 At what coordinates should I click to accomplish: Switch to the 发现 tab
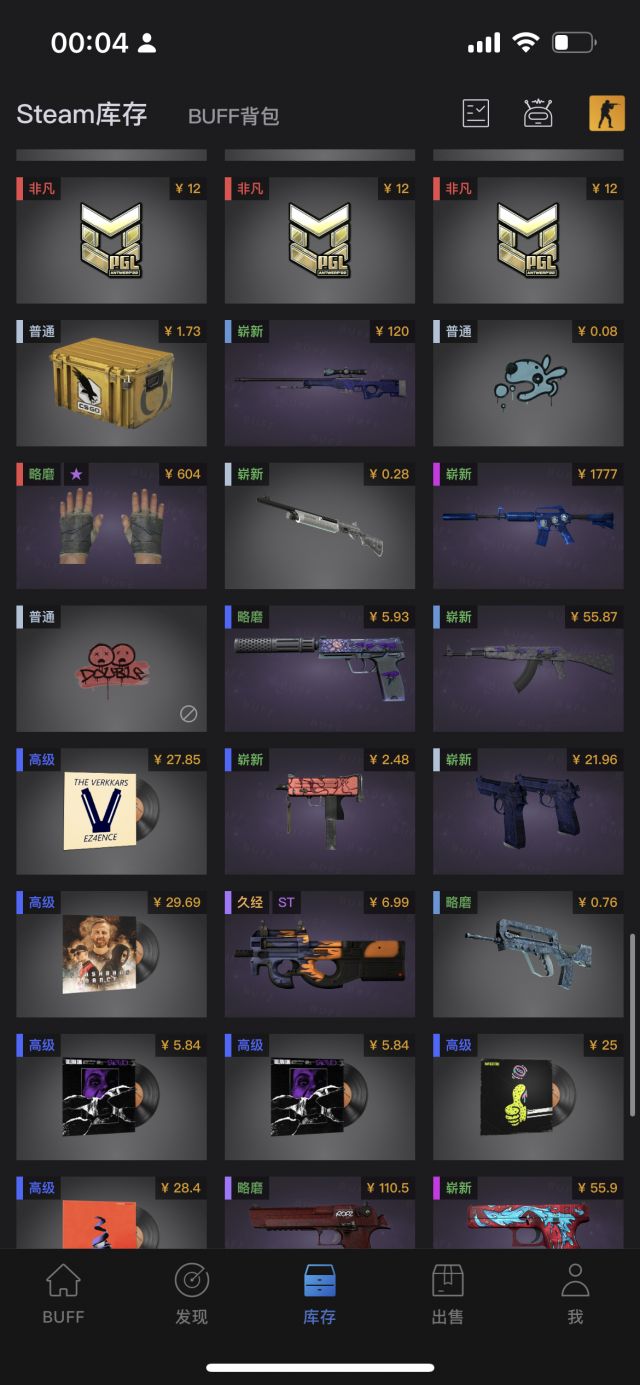[191, 1294]
